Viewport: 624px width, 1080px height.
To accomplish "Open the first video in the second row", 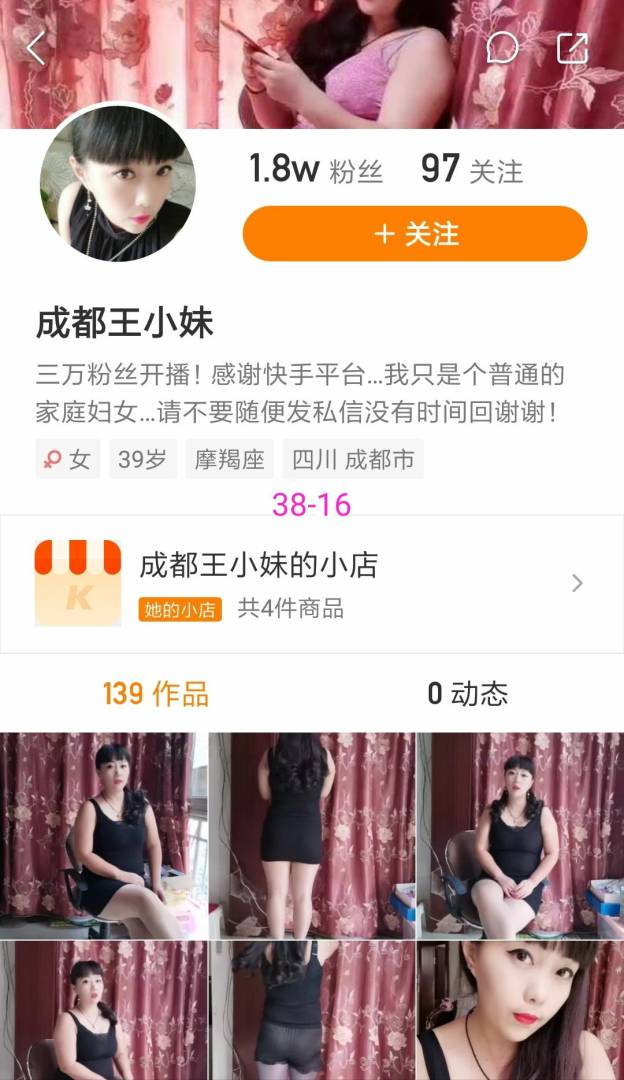I will coord(103,1010).
